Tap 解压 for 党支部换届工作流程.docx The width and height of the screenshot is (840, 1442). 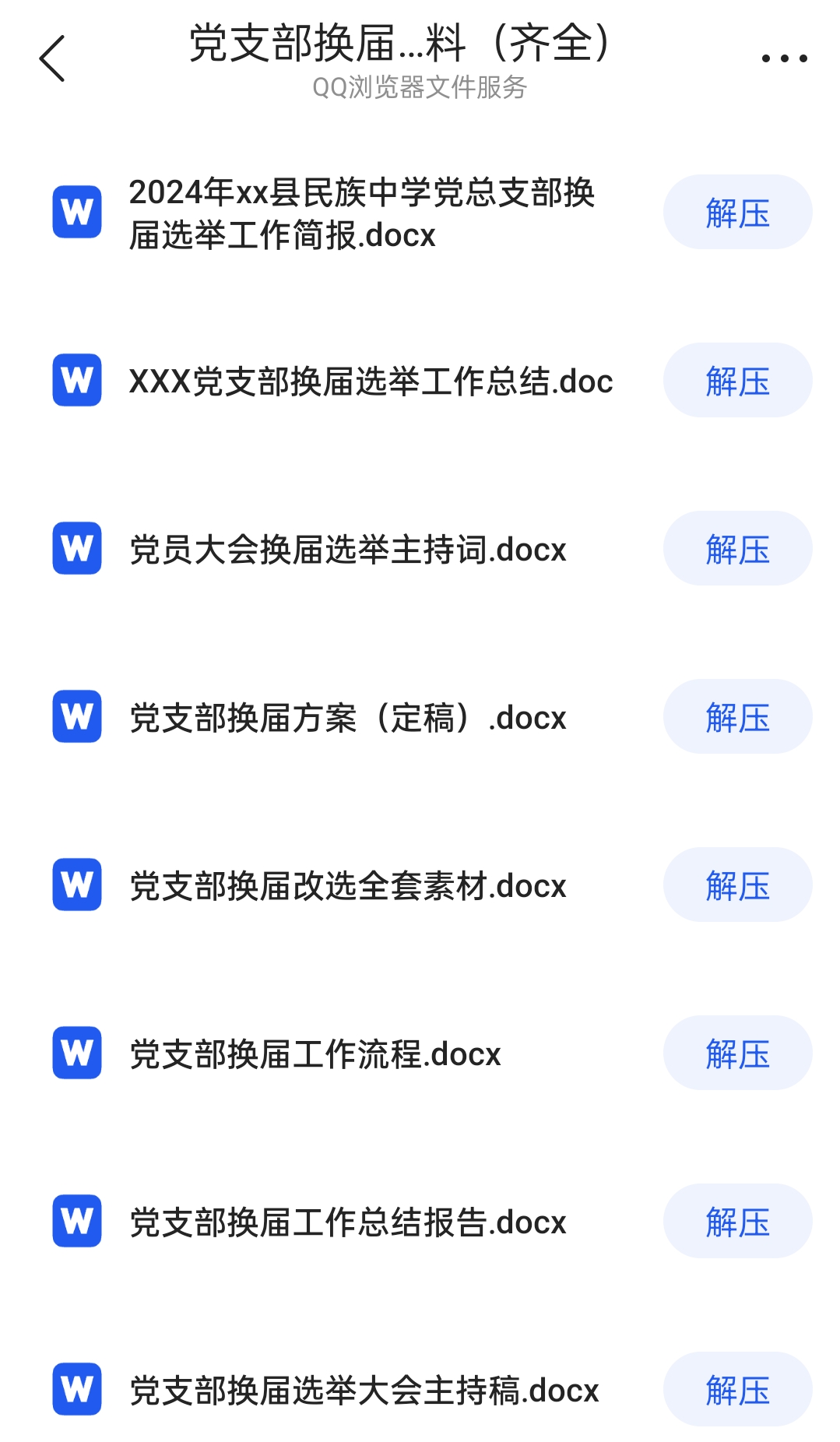[737, 1053]
